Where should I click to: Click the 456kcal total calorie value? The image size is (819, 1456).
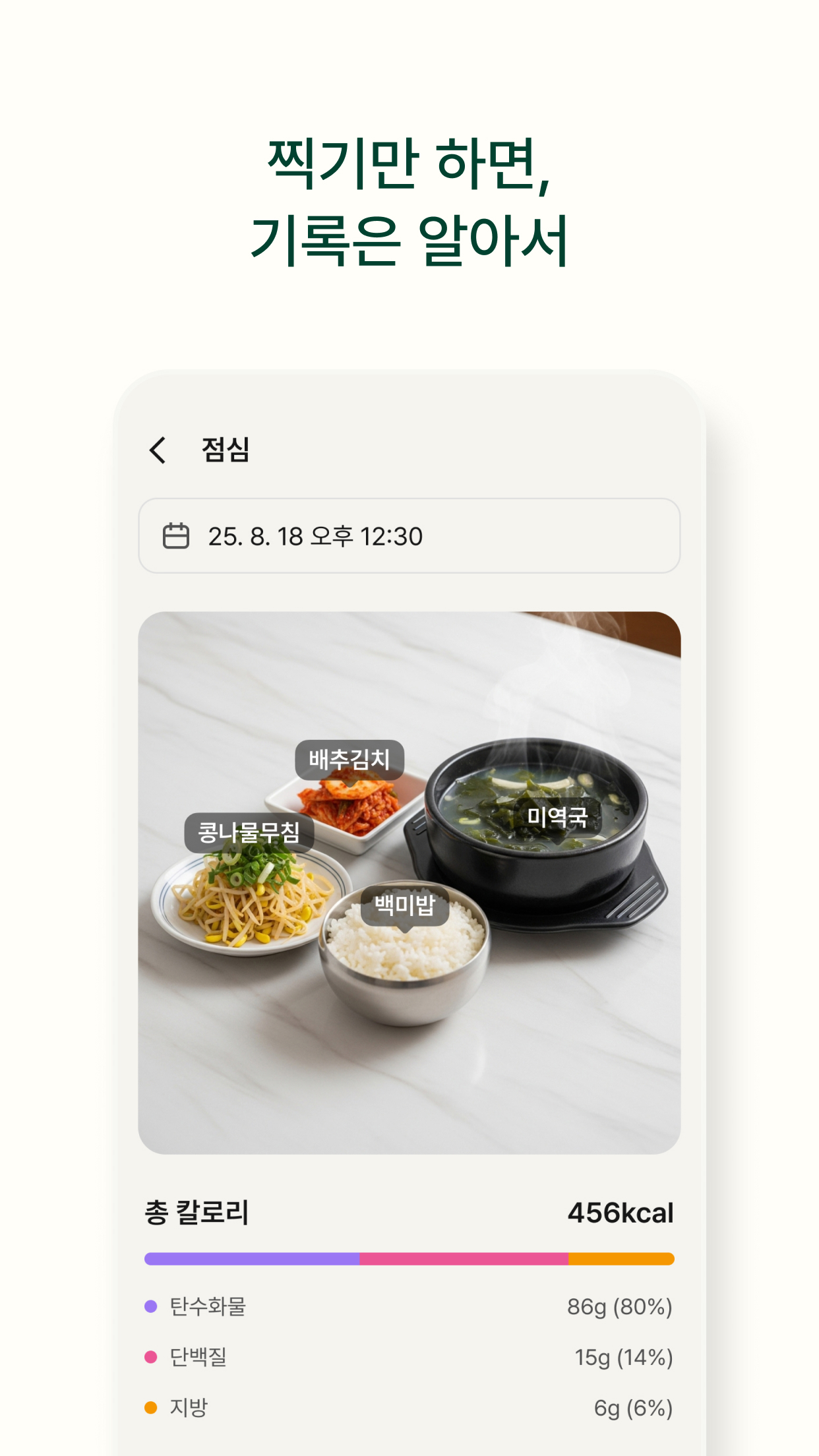pyautogui.click(x=622, y=1213)
